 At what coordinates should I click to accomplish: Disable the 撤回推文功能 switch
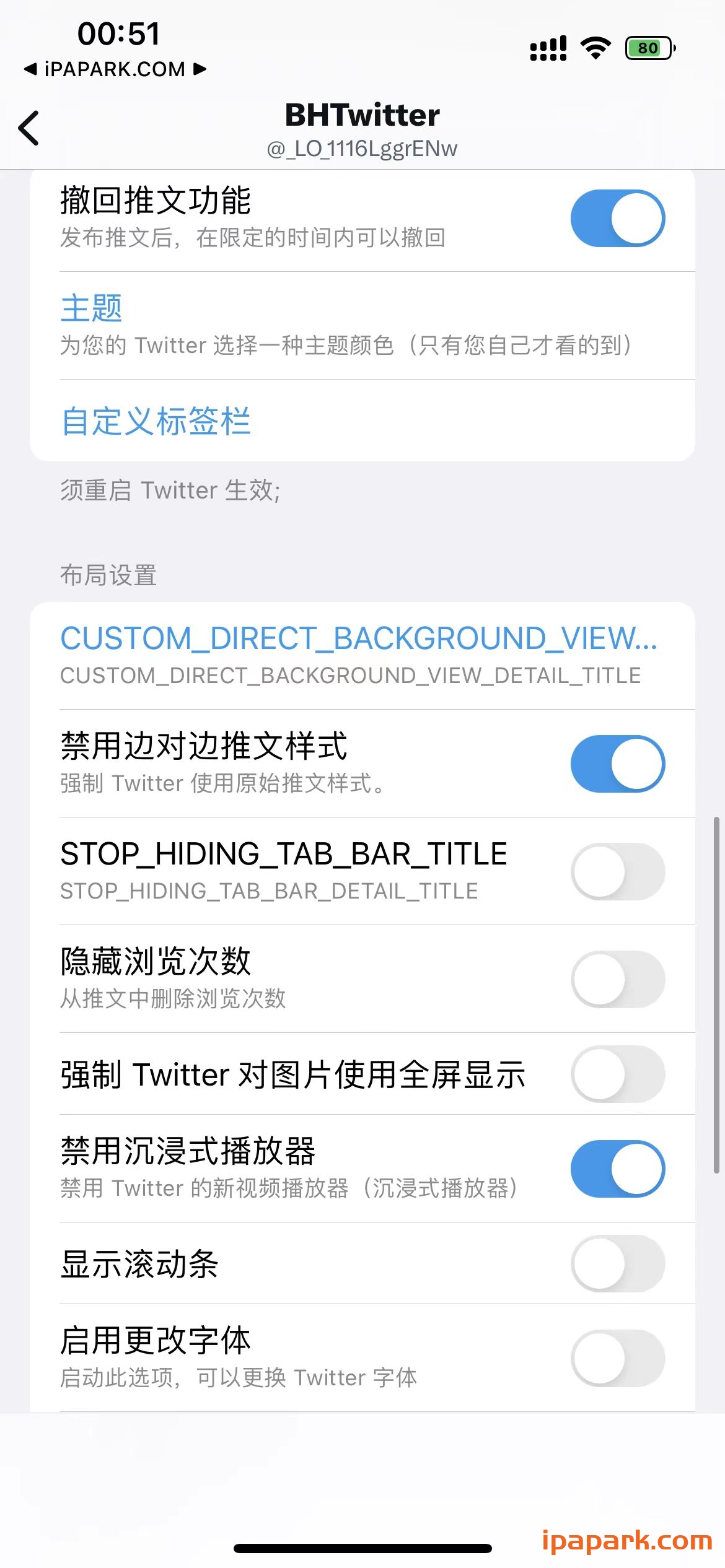(617, 218)
